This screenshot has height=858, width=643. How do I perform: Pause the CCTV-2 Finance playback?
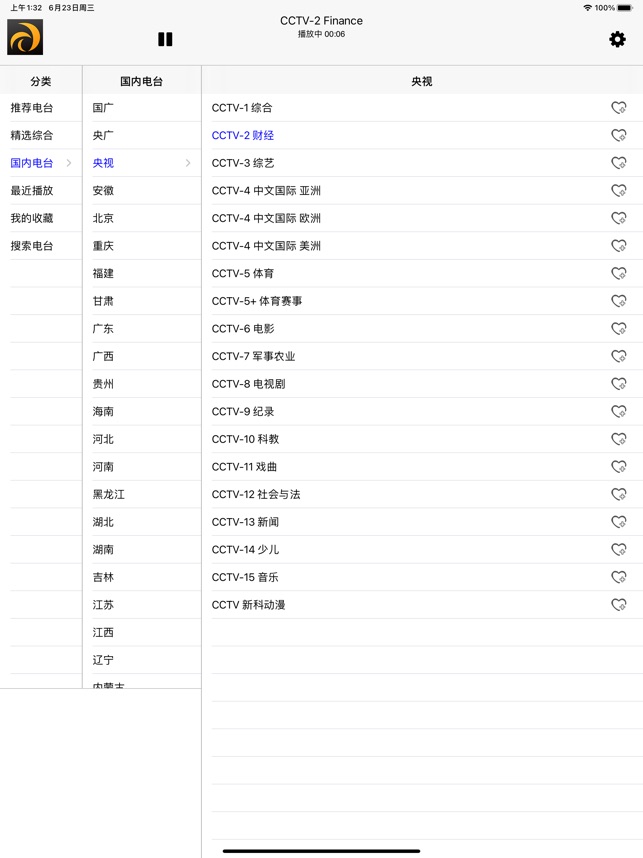tap(165, 39)
